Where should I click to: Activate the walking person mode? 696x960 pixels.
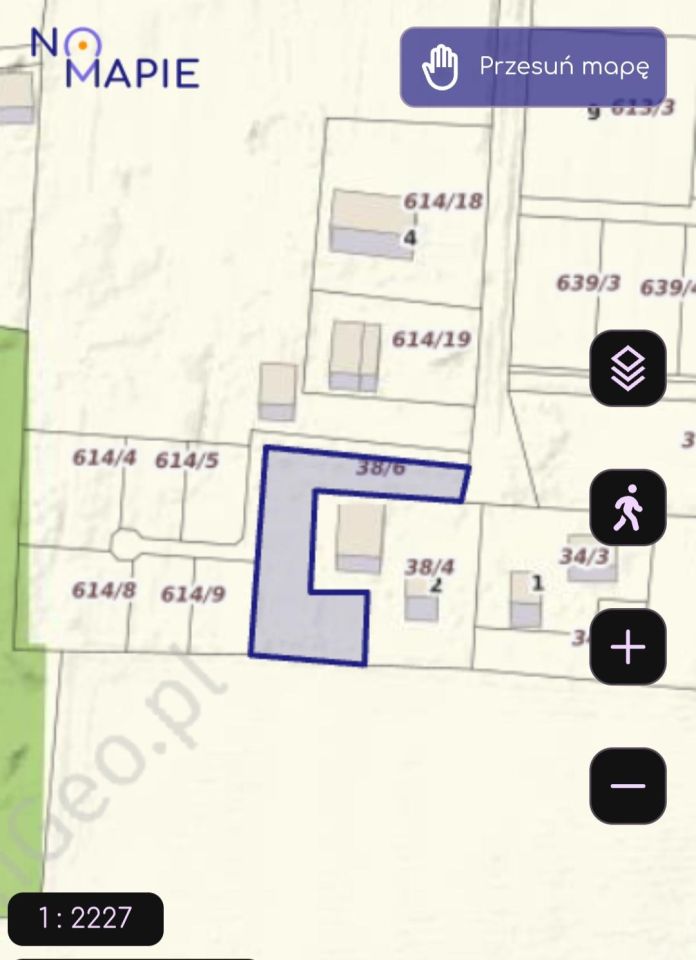click(628, 508)
